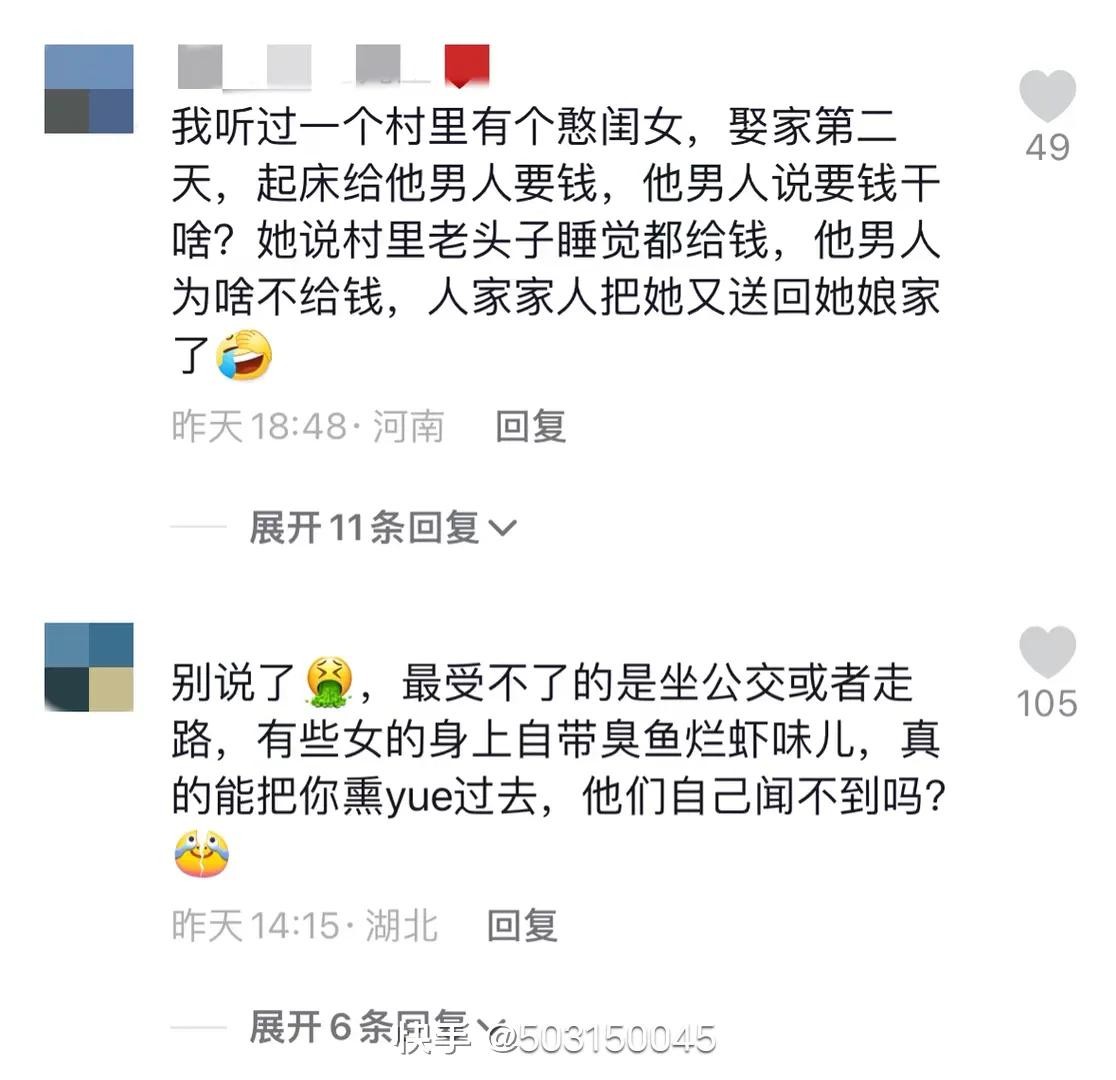Reply to the comment posted at 18:48
This screenshot has height=1080, width=1116.
(531, 427)
